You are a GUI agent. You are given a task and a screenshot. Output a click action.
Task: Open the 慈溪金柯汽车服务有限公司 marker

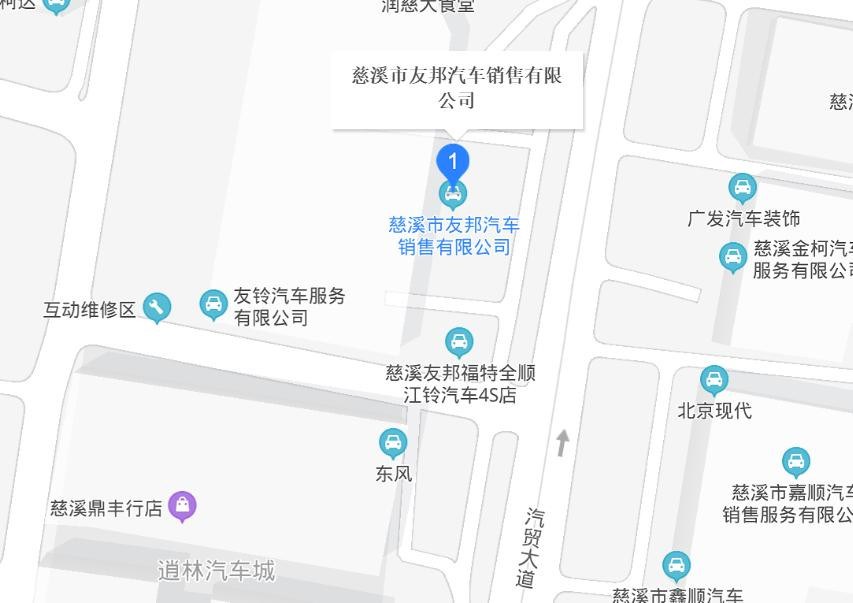tap(733, 257)
